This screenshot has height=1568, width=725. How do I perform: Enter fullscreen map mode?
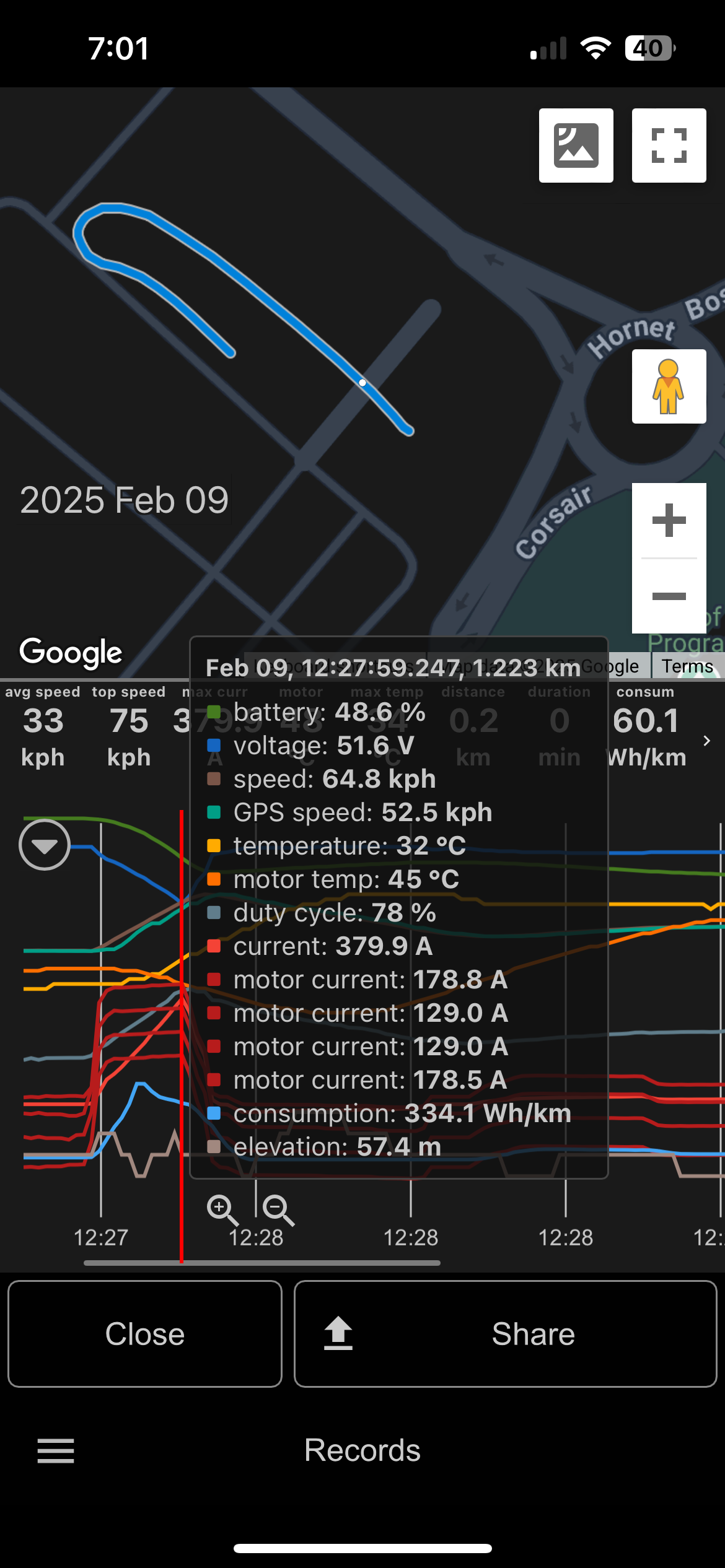pyautogui.click(x=669, y=146)
